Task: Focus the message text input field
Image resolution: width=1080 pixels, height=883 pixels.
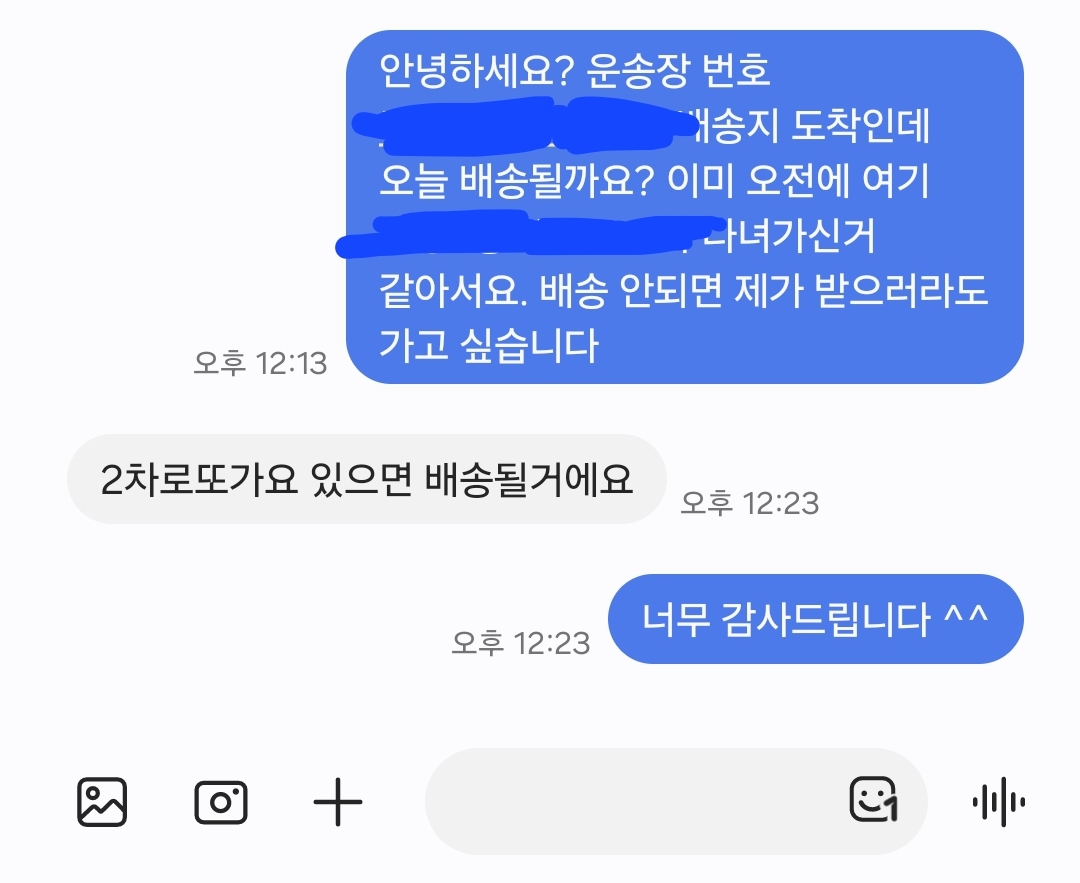Action: pyautogui.click(x=630, y=802)
